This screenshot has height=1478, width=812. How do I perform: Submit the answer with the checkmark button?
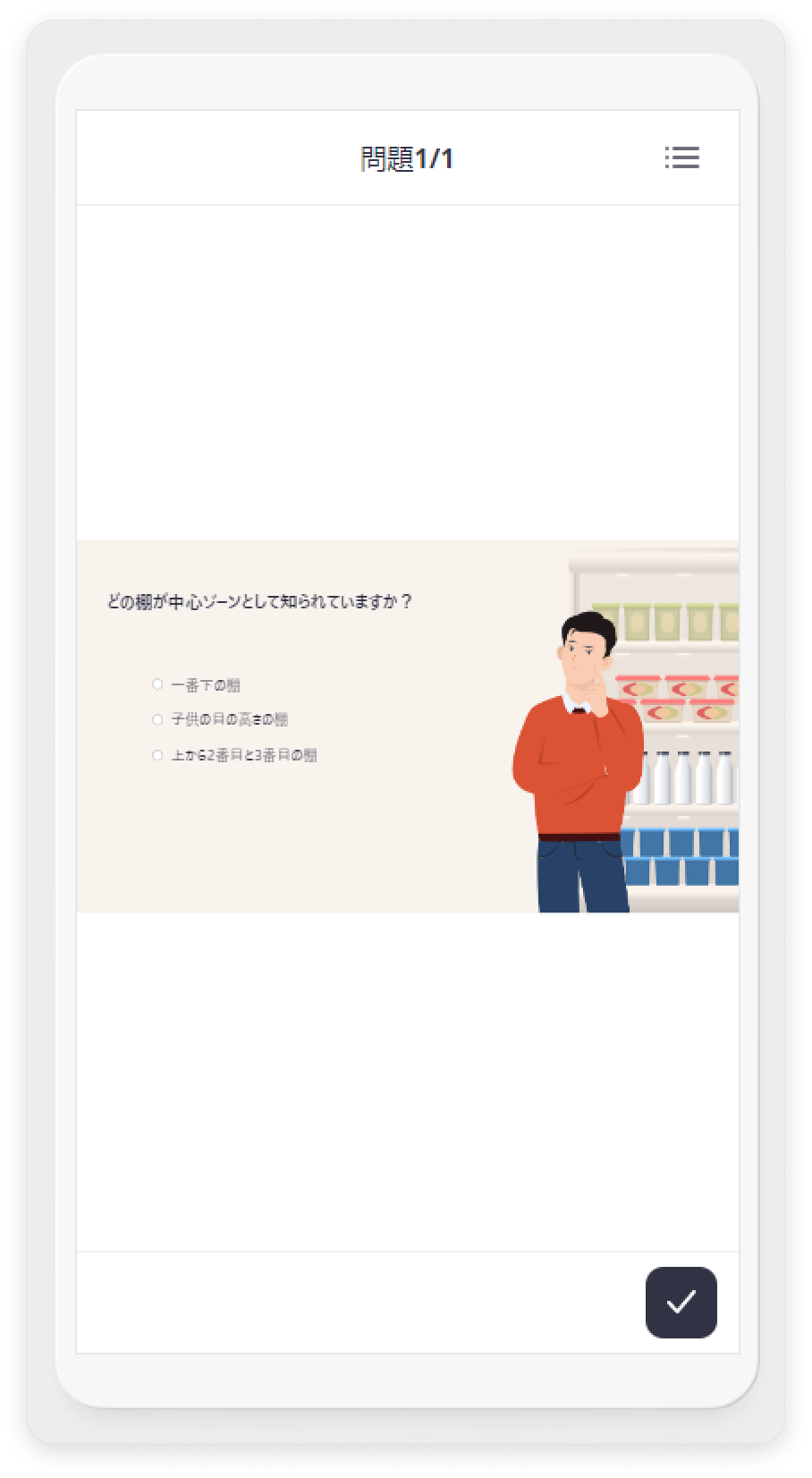(x=681, y=1302)
